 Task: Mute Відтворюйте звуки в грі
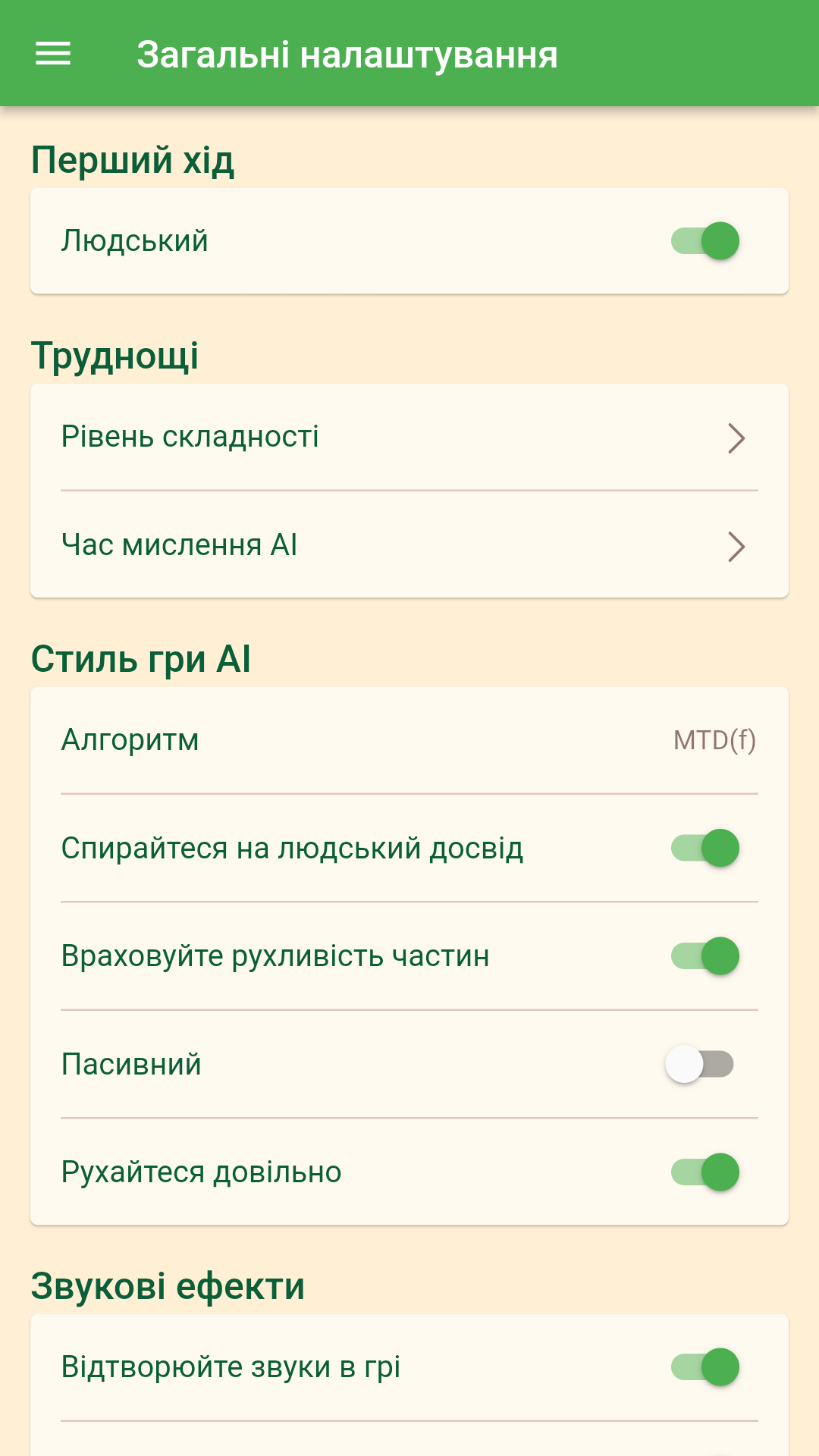tap(704, 1367)
